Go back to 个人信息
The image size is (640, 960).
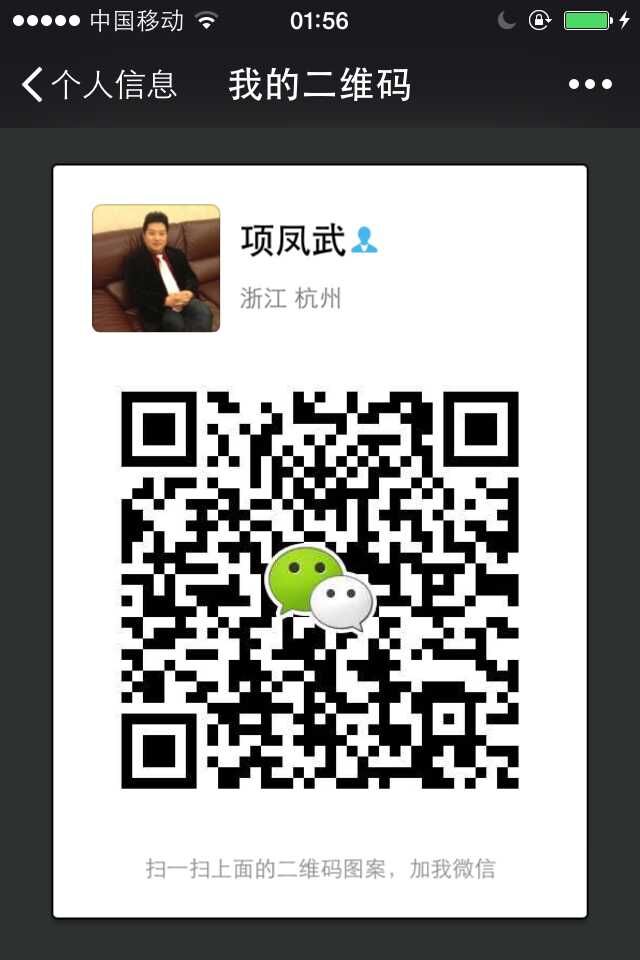[x=98, y=85]
